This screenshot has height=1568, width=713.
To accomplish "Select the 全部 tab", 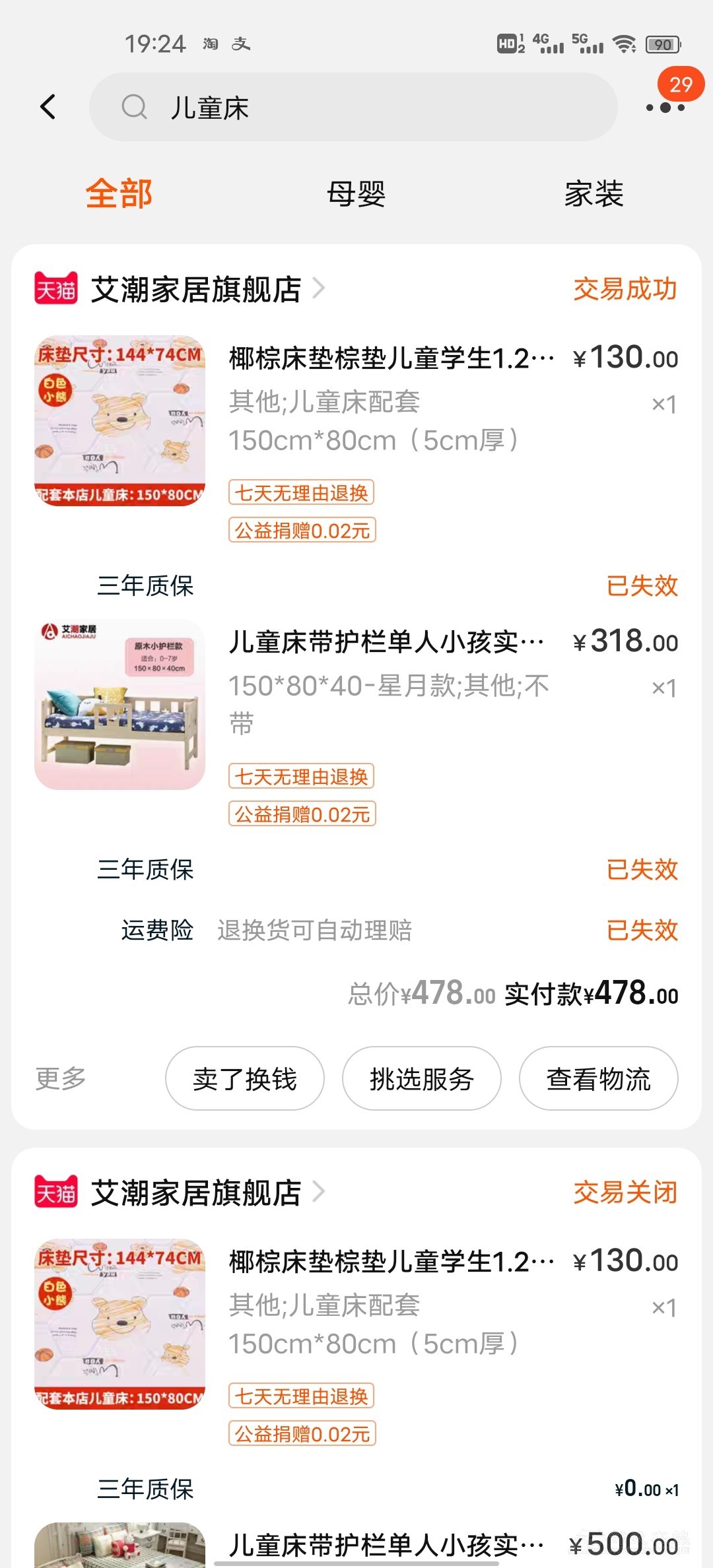I will 119,194.
